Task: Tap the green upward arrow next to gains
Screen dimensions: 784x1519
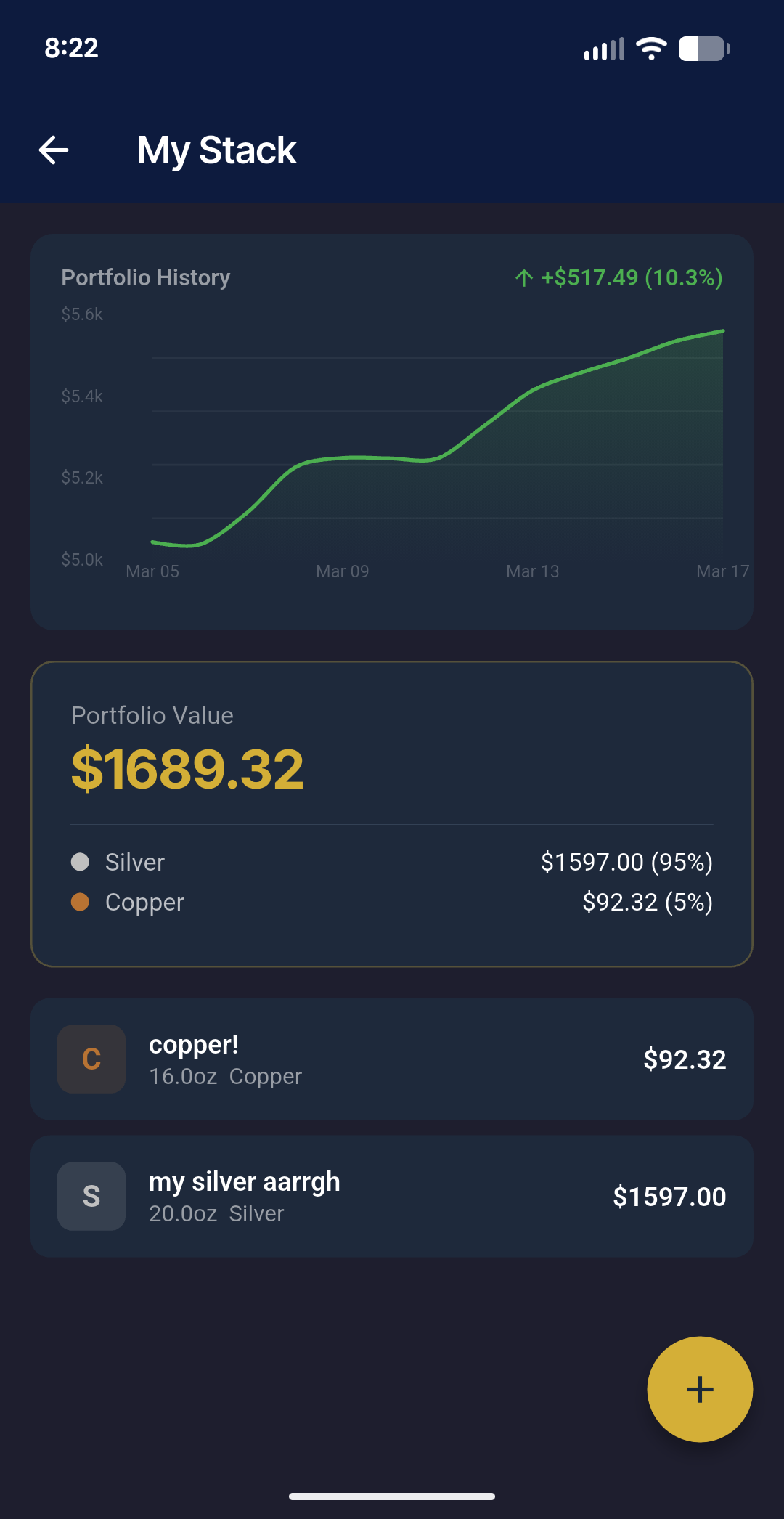Action: point(524,277)
